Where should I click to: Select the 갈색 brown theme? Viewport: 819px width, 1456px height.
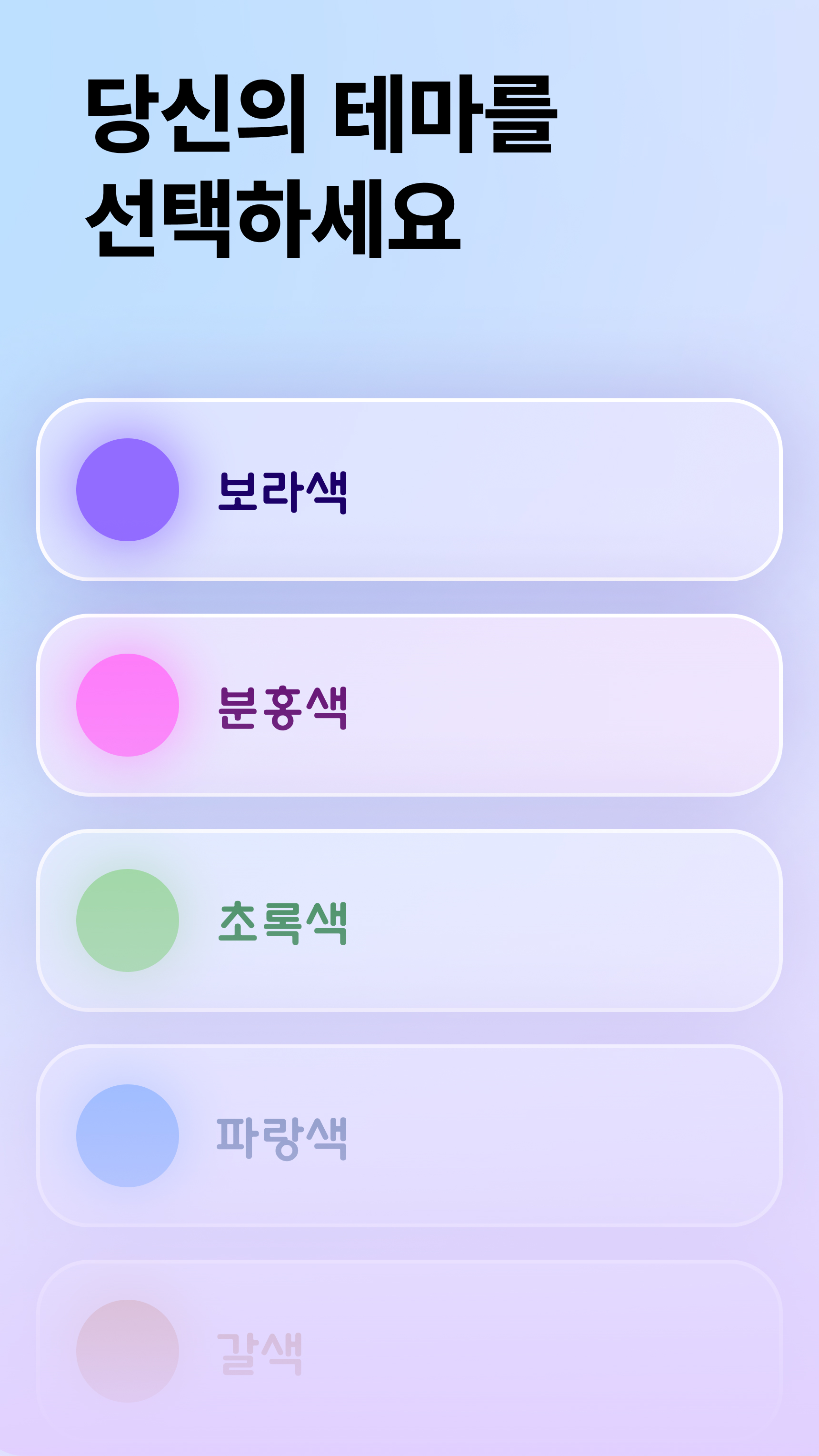point(409,1351)
